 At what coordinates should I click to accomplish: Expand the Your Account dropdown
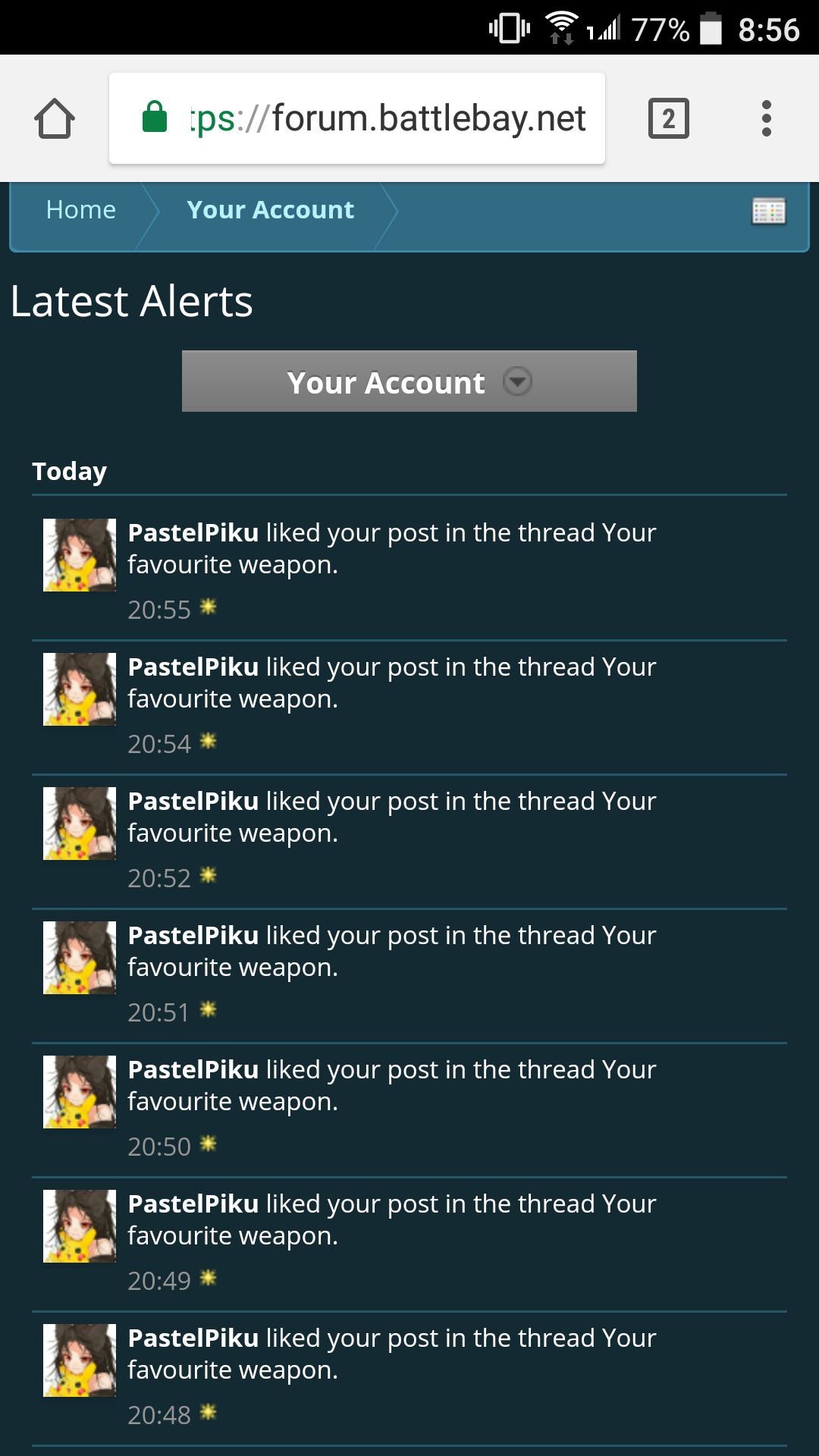coord(409,381)
